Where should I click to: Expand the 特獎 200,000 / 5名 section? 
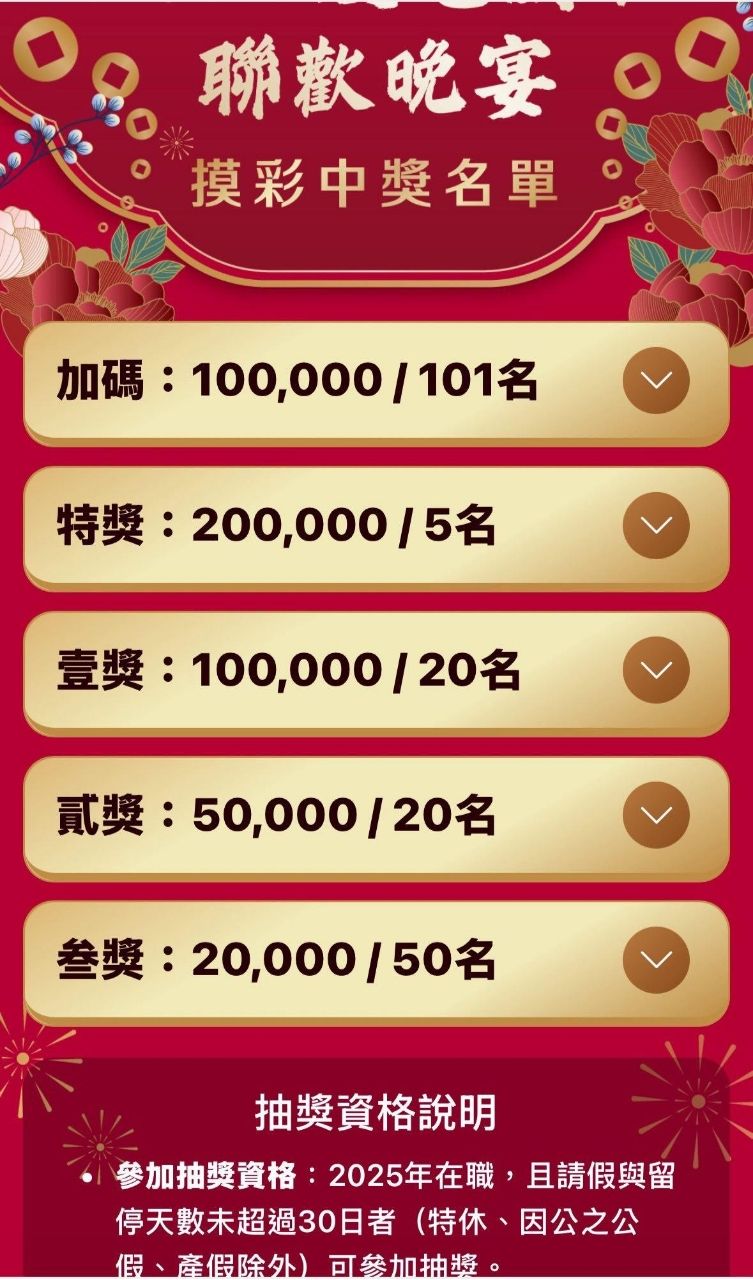pos(656,526)
